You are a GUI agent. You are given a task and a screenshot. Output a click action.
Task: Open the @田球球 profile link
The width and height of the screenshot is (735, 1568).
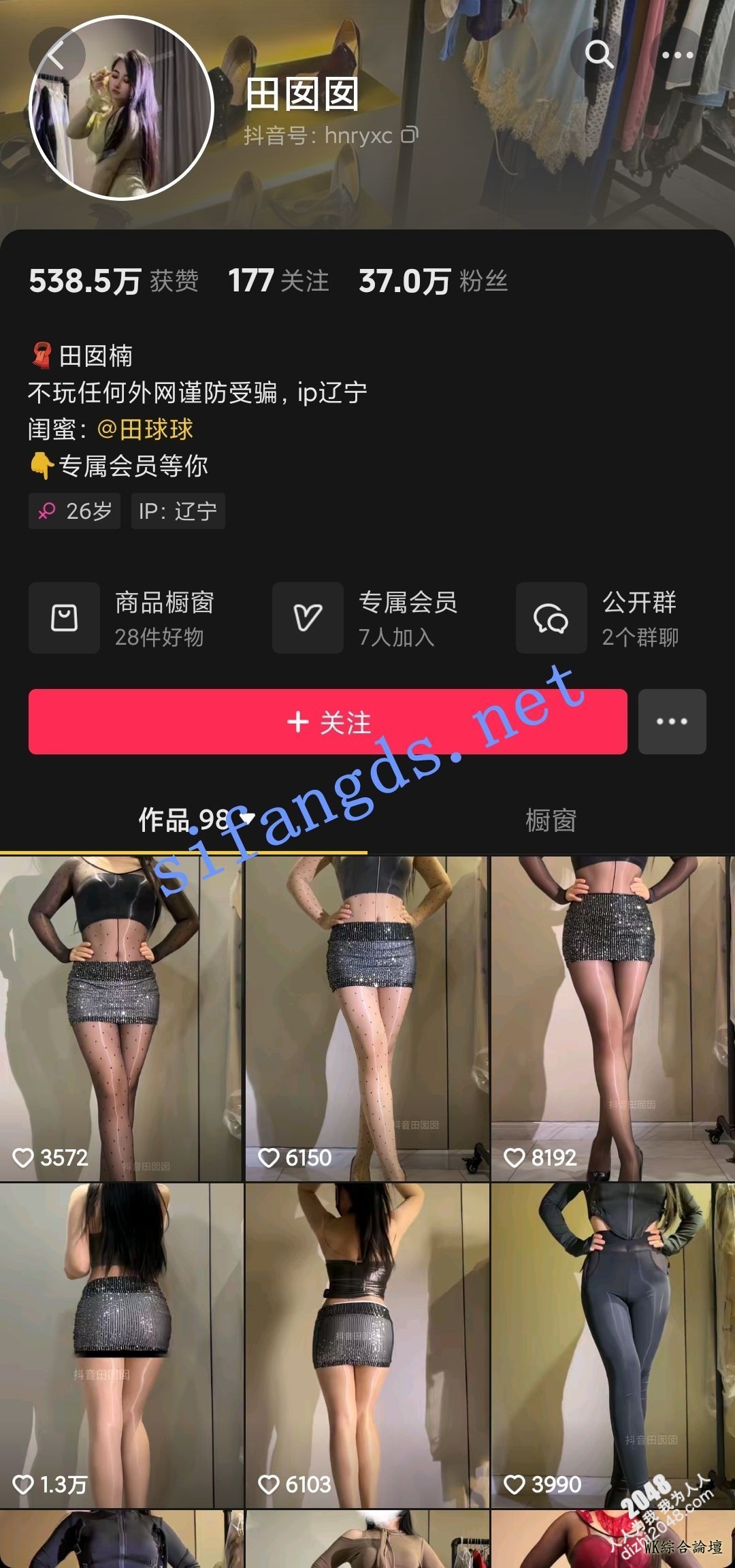tap(146, 430)
